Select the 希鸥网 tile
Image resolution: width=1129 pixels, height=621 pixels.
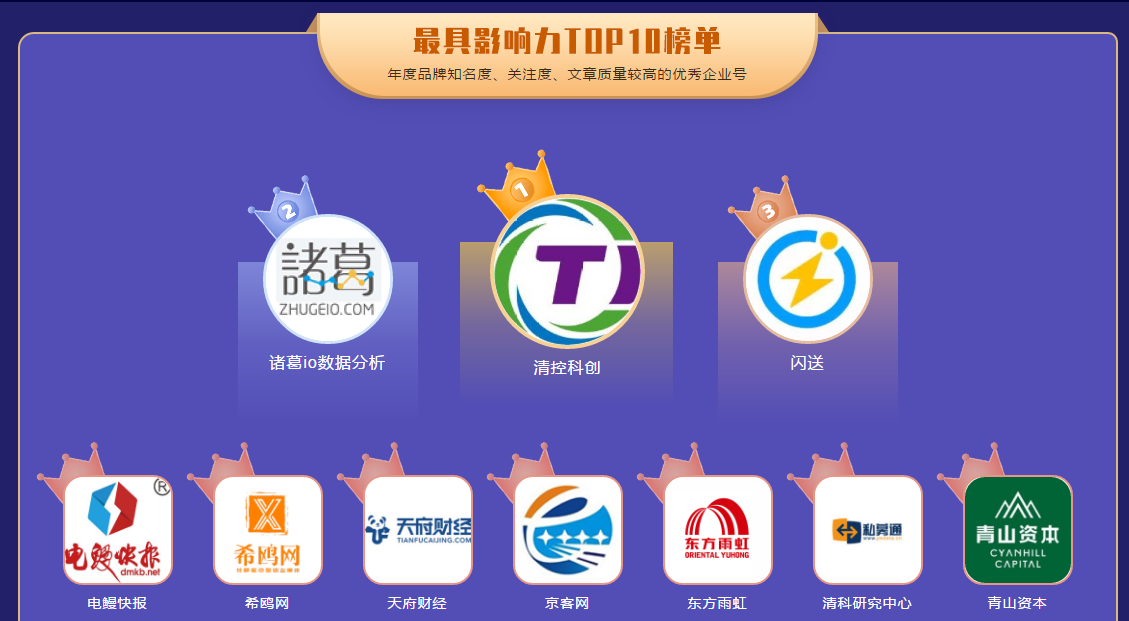coord(268,530)
